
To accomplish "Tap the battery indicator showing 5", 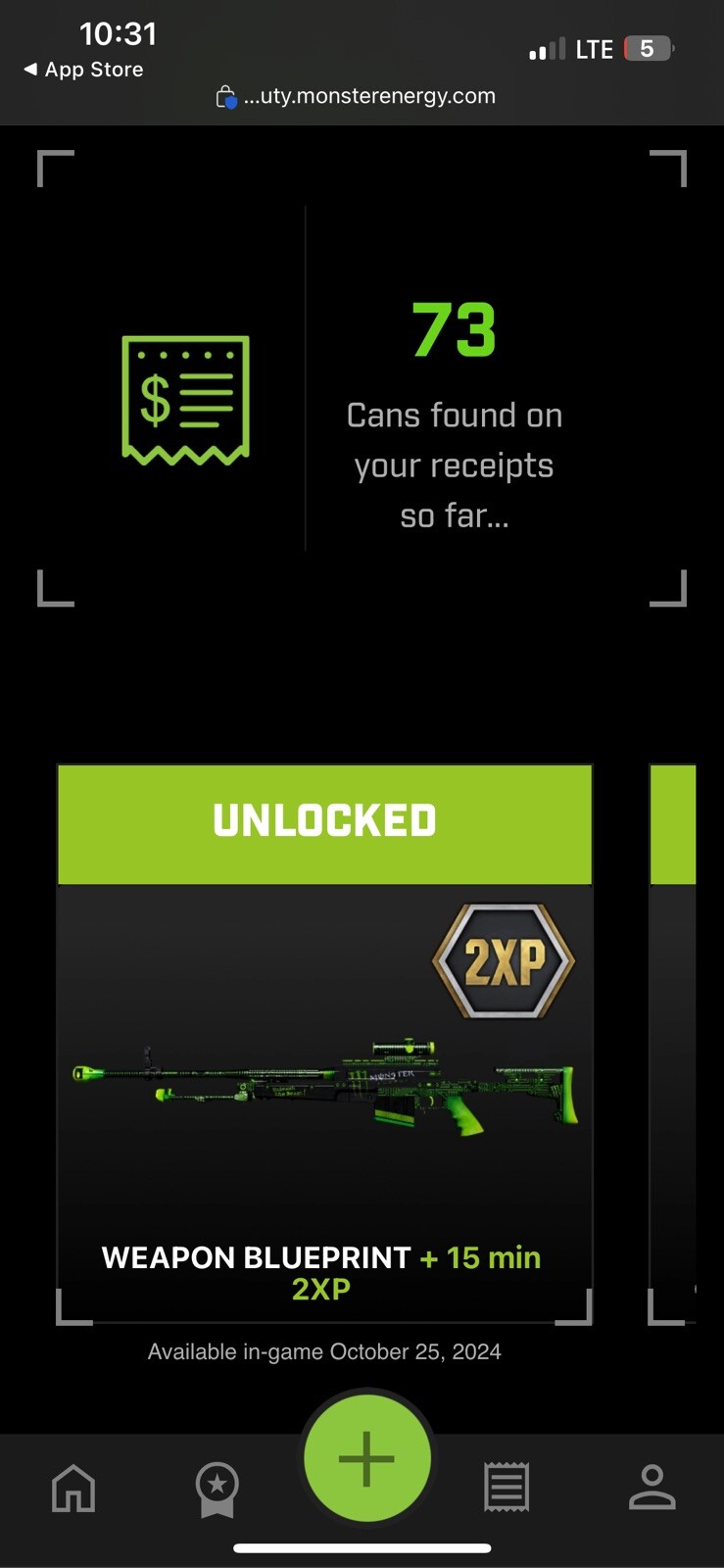I will pos(645,48).
